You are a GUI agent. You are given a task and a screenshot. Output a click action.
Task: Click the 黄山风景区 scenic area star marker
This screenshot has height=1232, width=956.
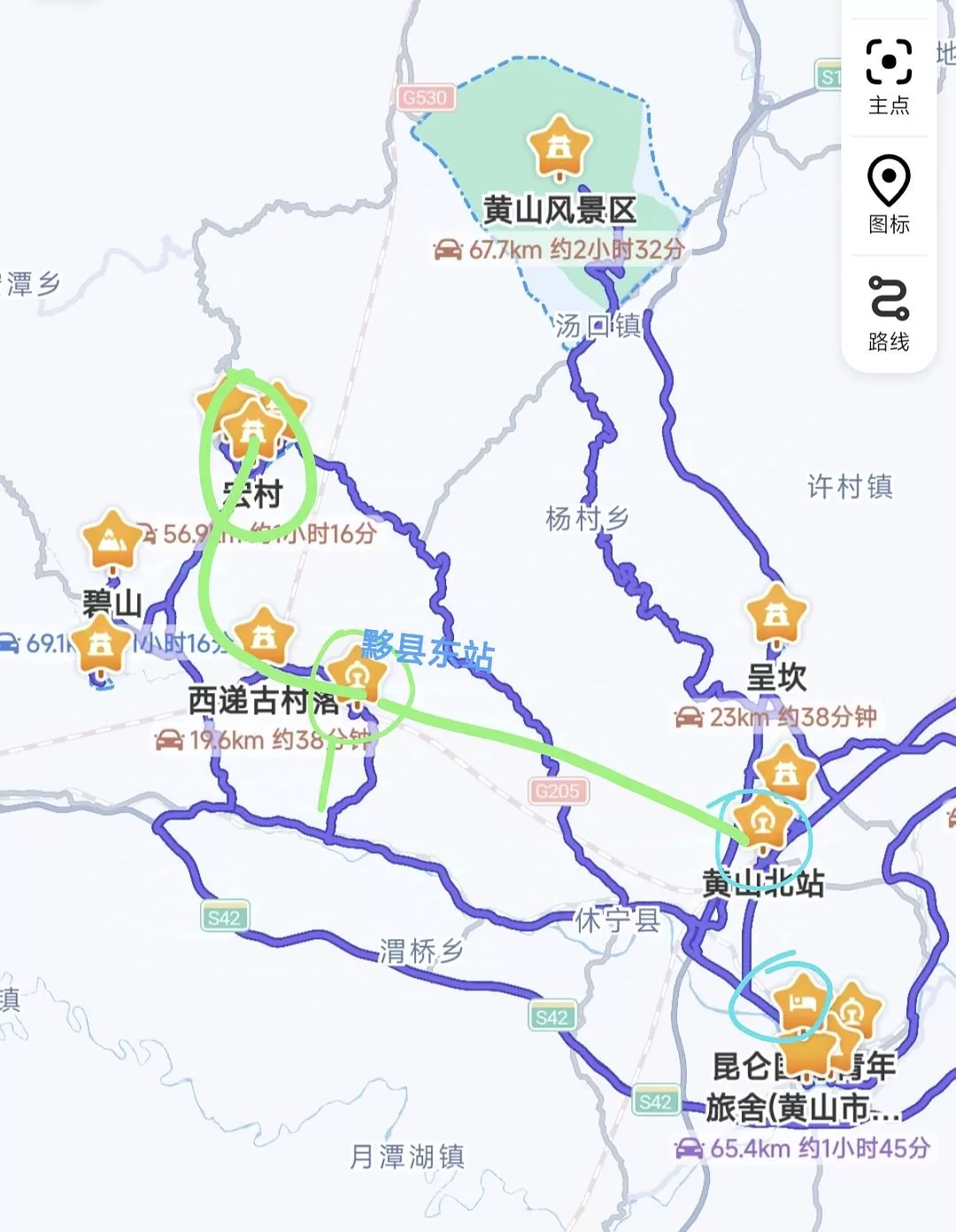tap(559, 149)
